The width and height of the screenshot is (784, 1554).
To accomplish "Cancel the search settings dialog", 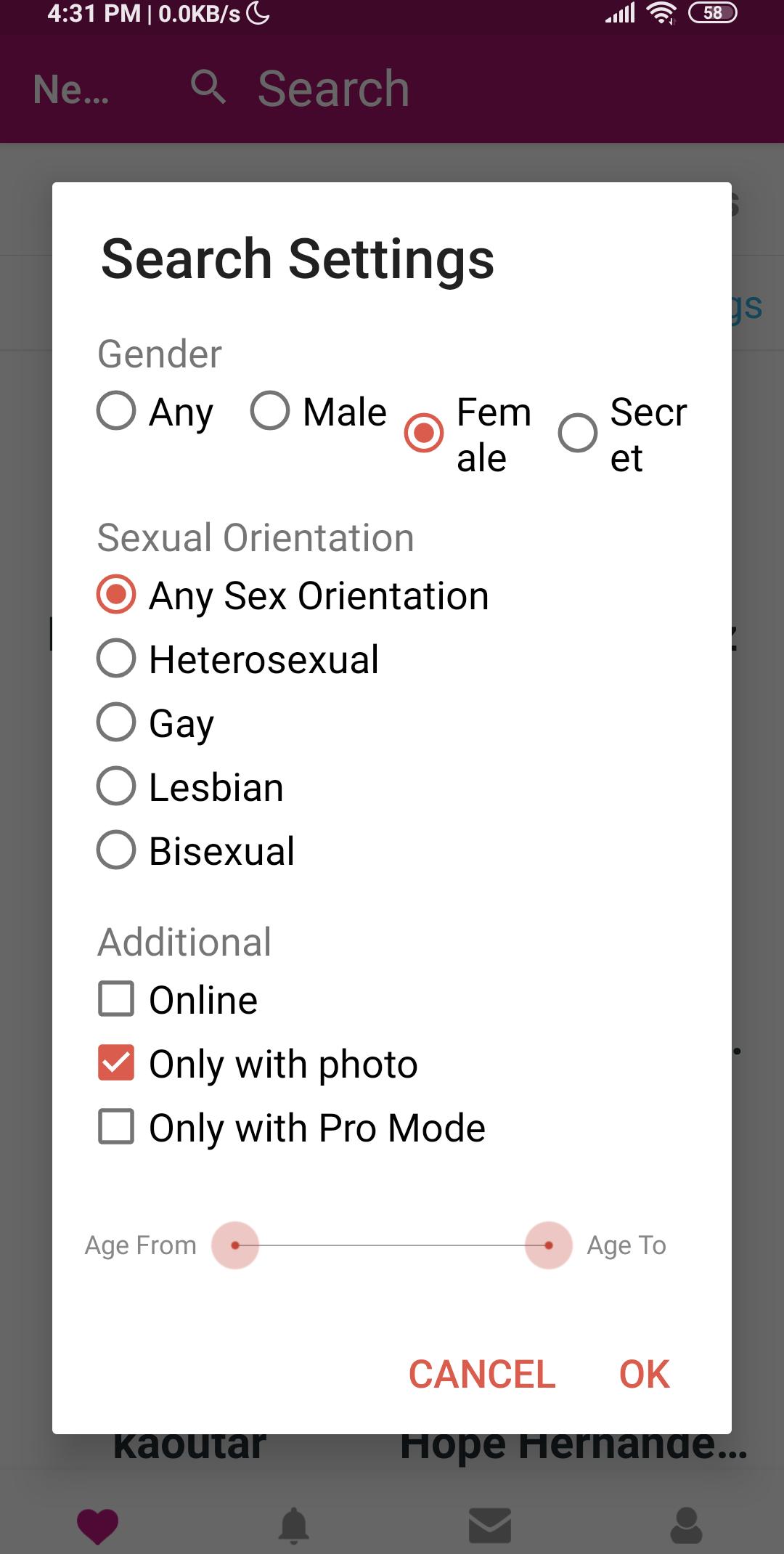I will click(x=482, y=1374).
